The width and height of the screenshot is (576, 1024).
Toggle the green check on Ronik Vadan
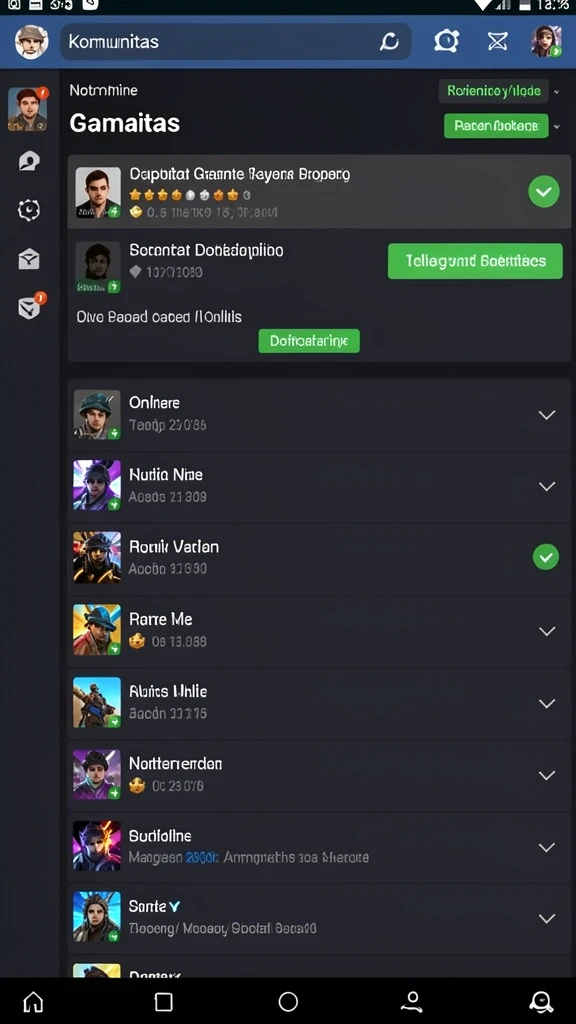[x=546, y=557]
